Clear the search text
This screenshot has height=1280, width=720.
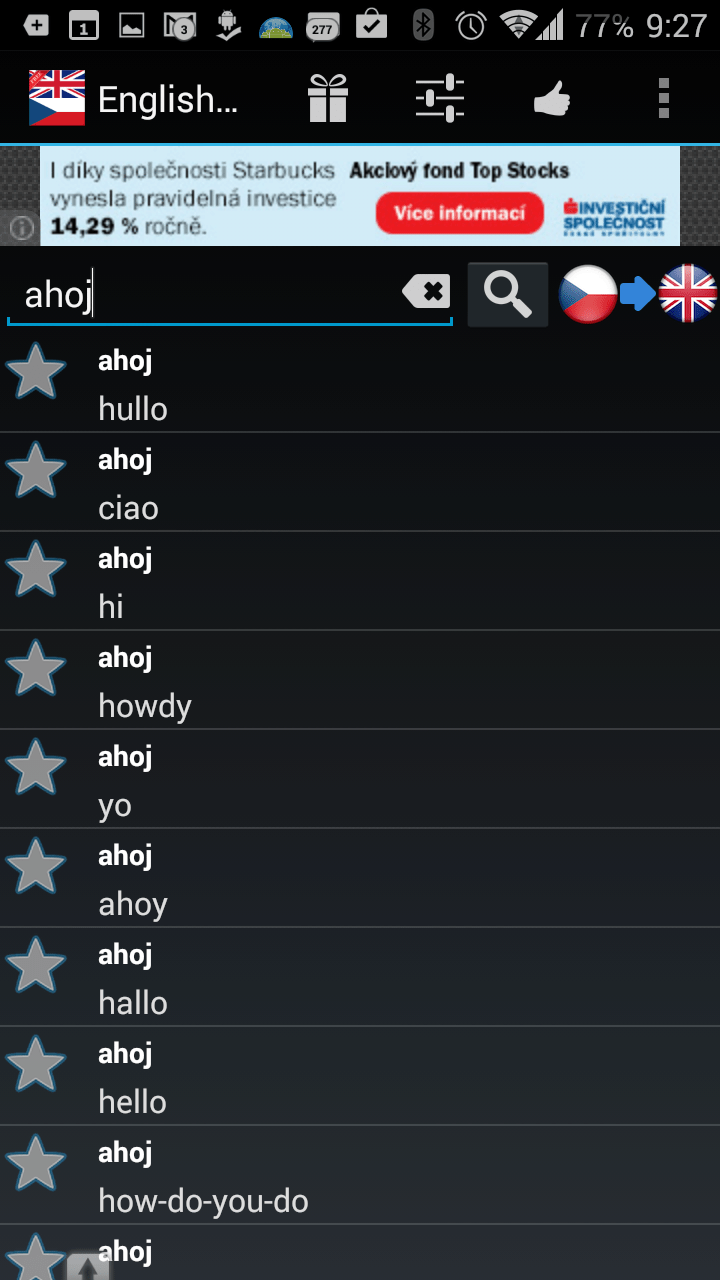[x=426, y=293]
